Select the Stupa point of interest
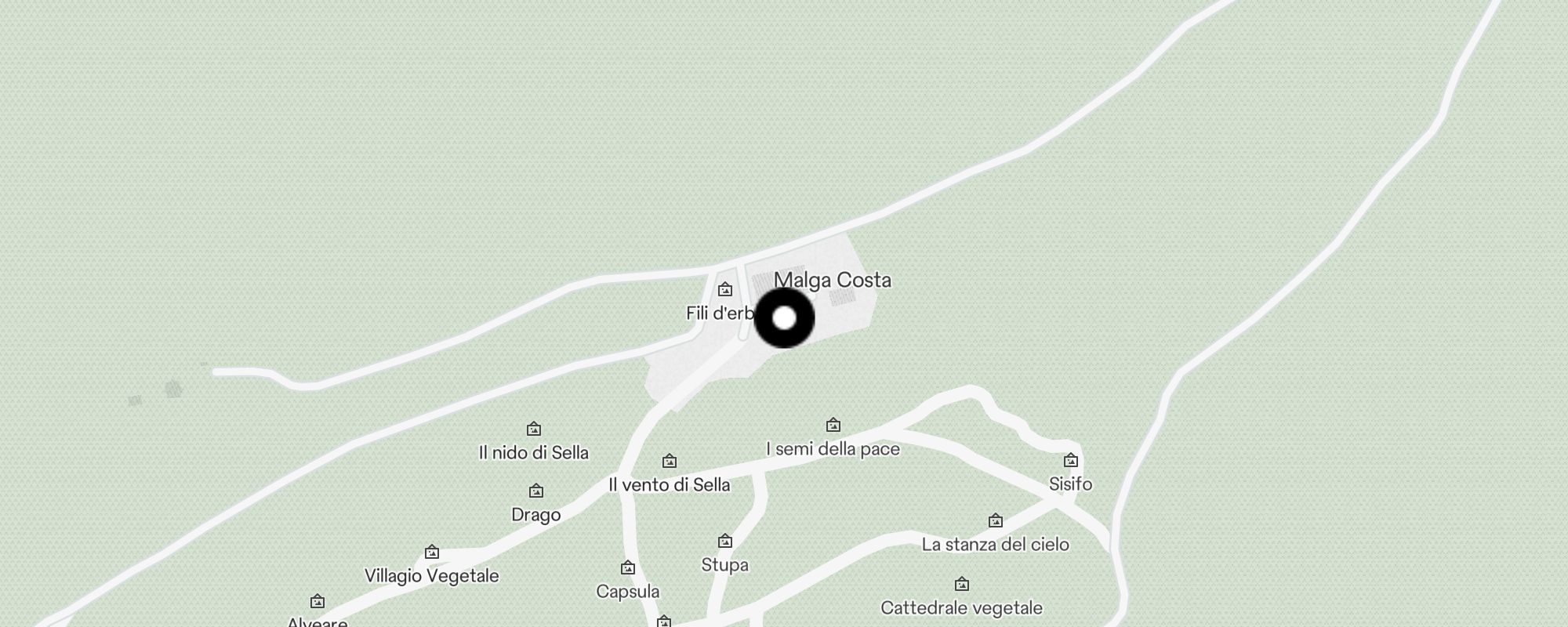 point(725,541)
